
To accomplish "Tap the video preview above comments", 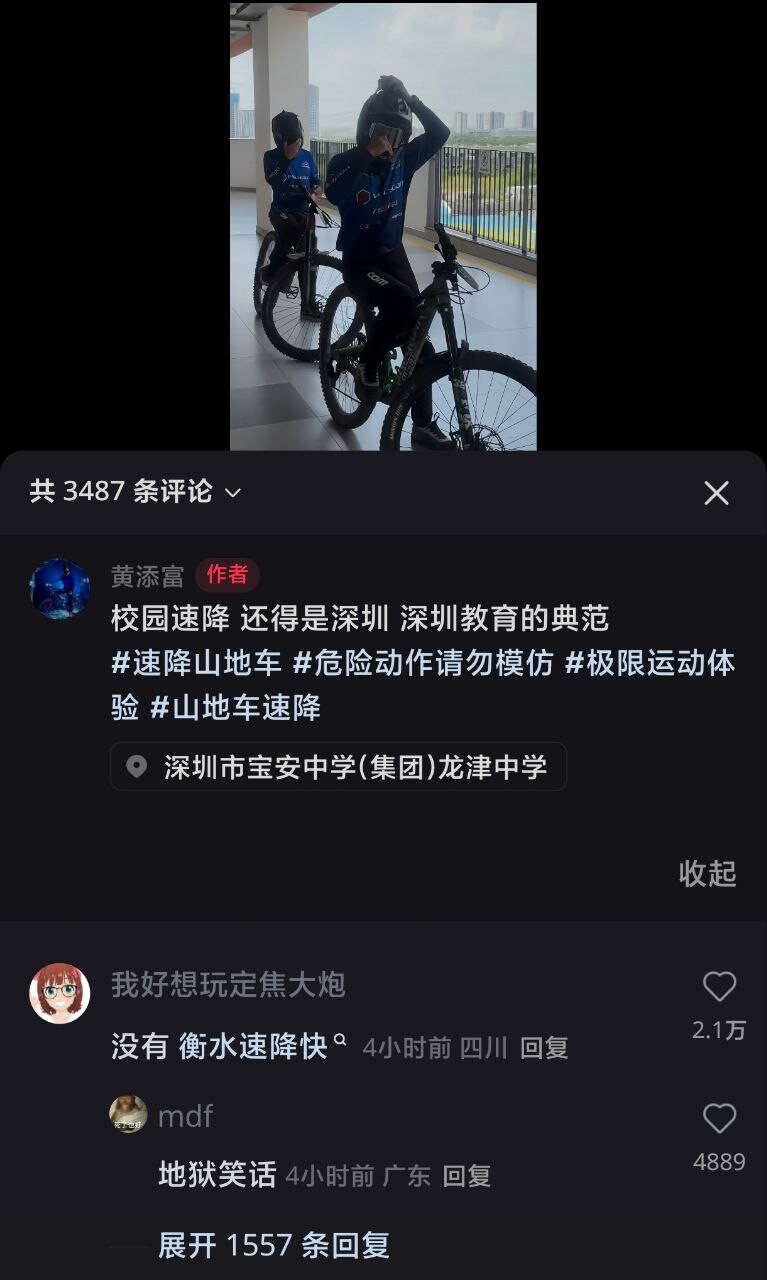I will pos(383,226).
